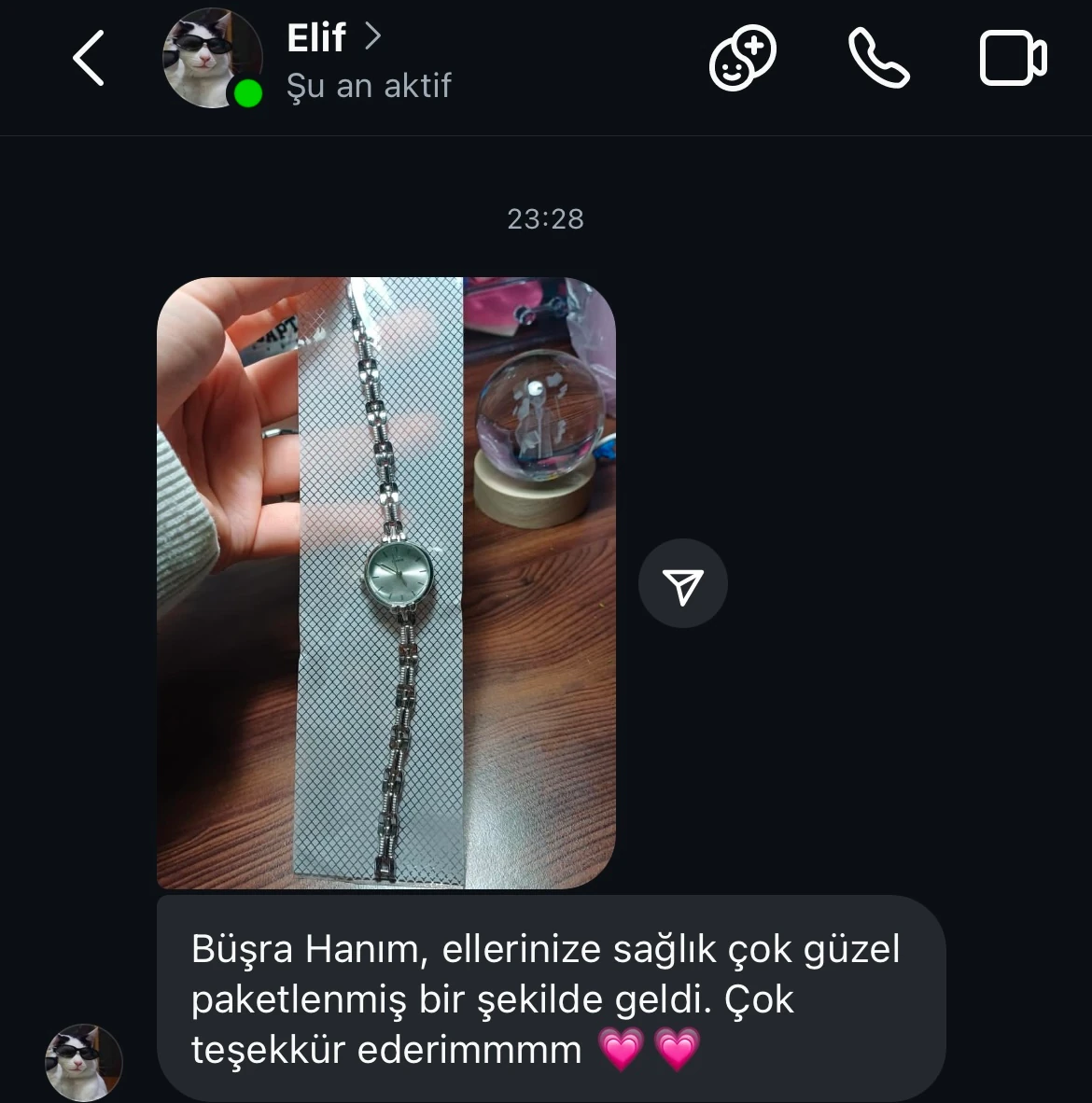Open Elif's avatar beside the message
This screenshot has height=1103, width=1092.
pyautogui.click(x=84, y=1062)
